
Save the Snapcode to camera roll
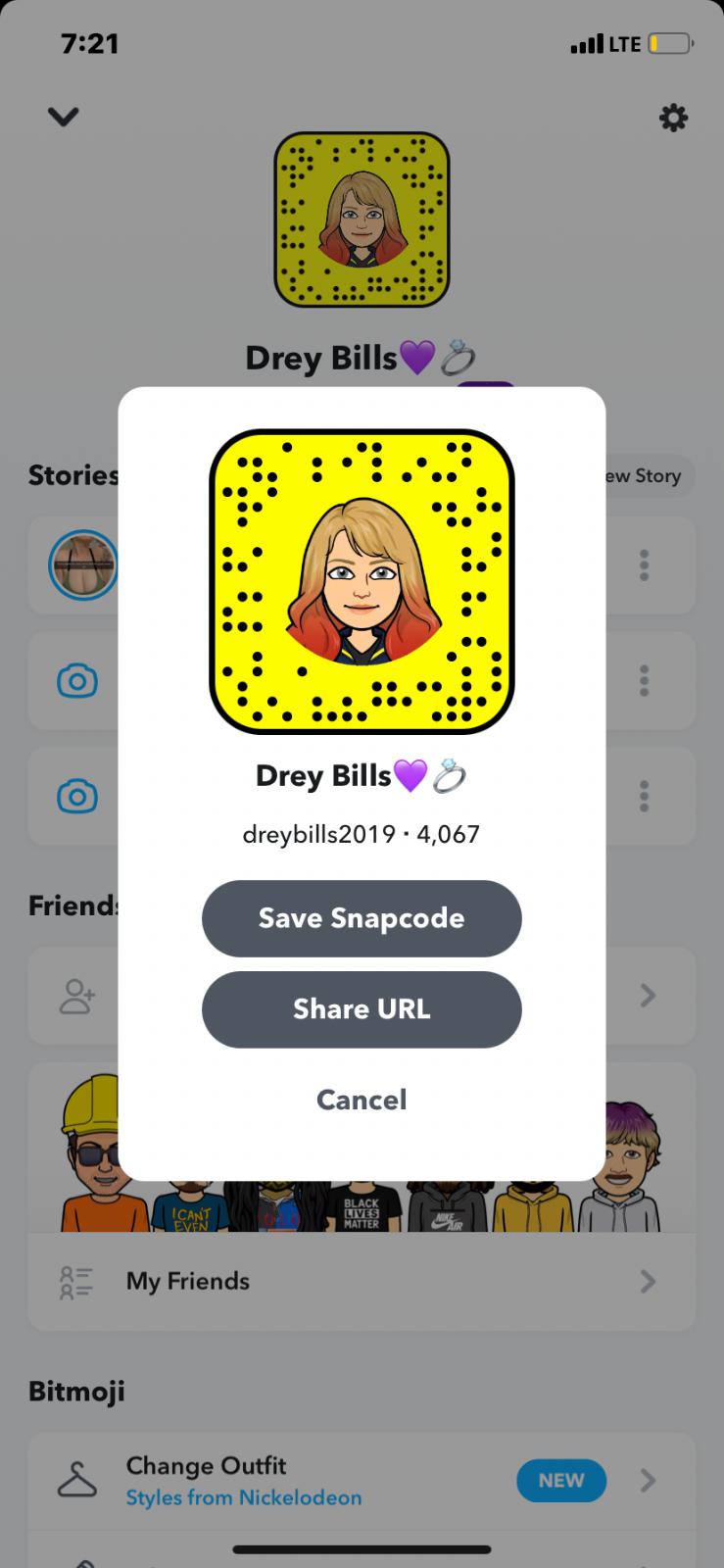point(362,918)
